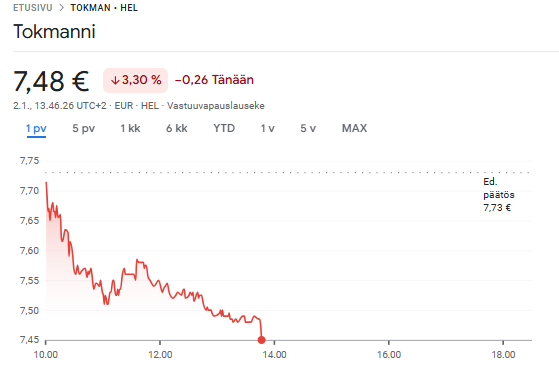This screenshot has height=369, width=559.
Task: Open the Vastuuvapauslauseke disclaimer link
Action: (216, 106)
